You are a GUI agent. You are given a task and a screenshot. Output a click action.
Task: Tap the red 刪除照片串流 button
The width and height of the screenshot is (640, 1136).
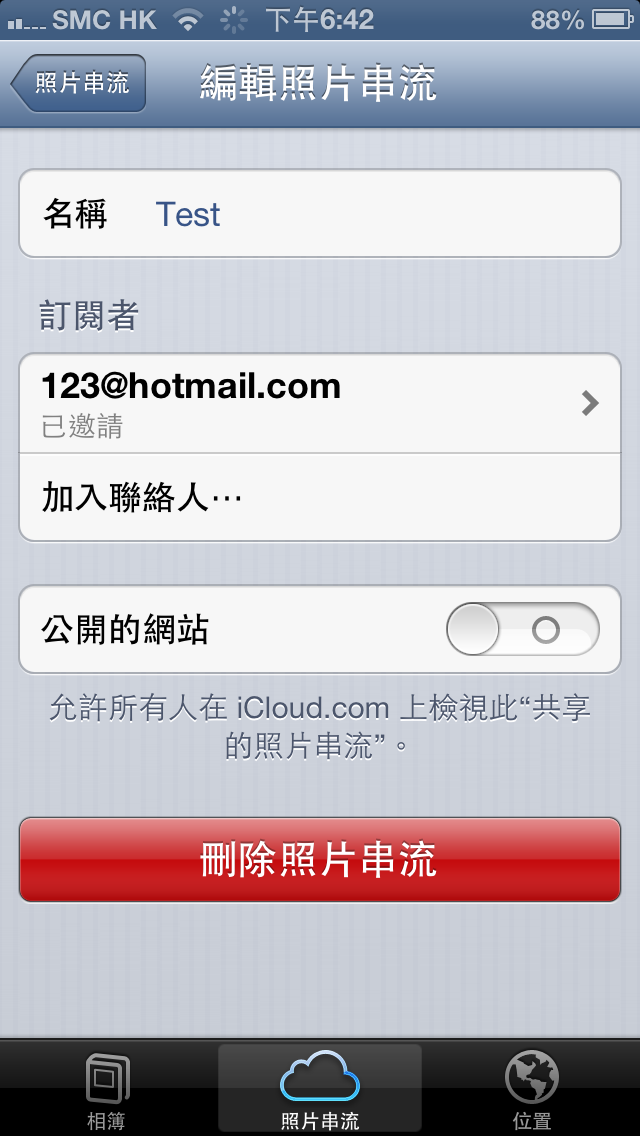click(x=320, y=860)
